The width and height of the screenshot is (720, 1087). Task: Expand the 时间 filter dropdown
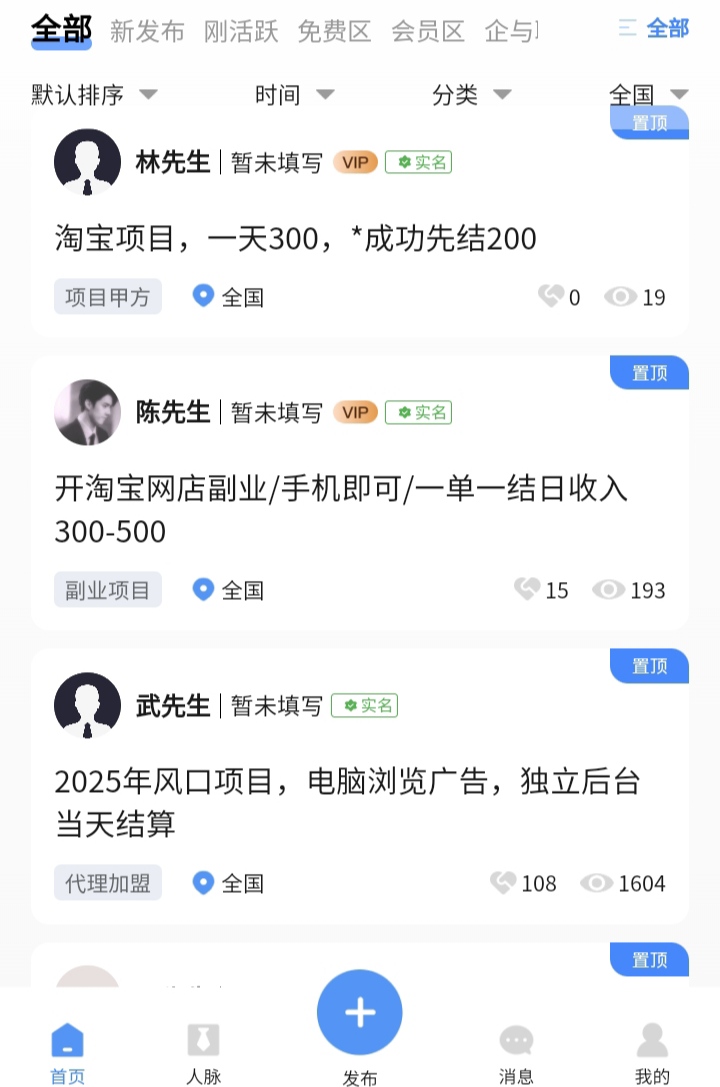293,95
